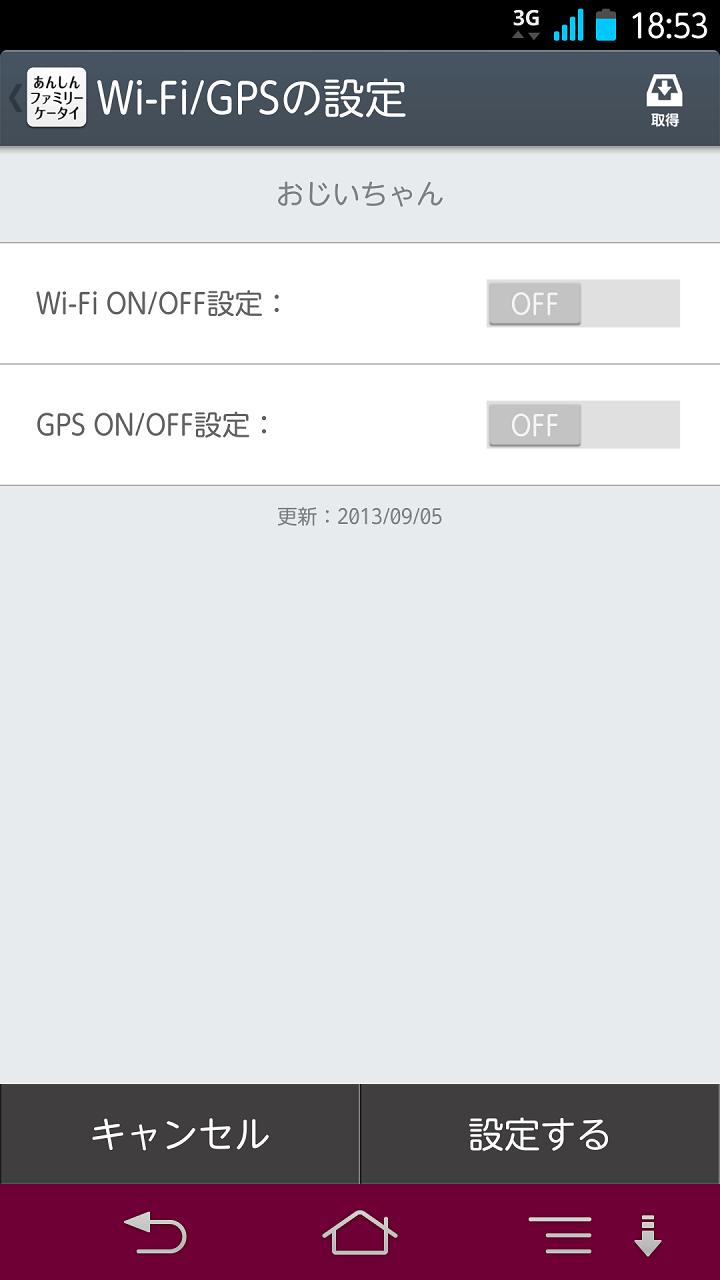Image resolution: width=720 pixels, height=1280 pixels.
Task: Tap the 設定する button
Action: point(540,1134)
